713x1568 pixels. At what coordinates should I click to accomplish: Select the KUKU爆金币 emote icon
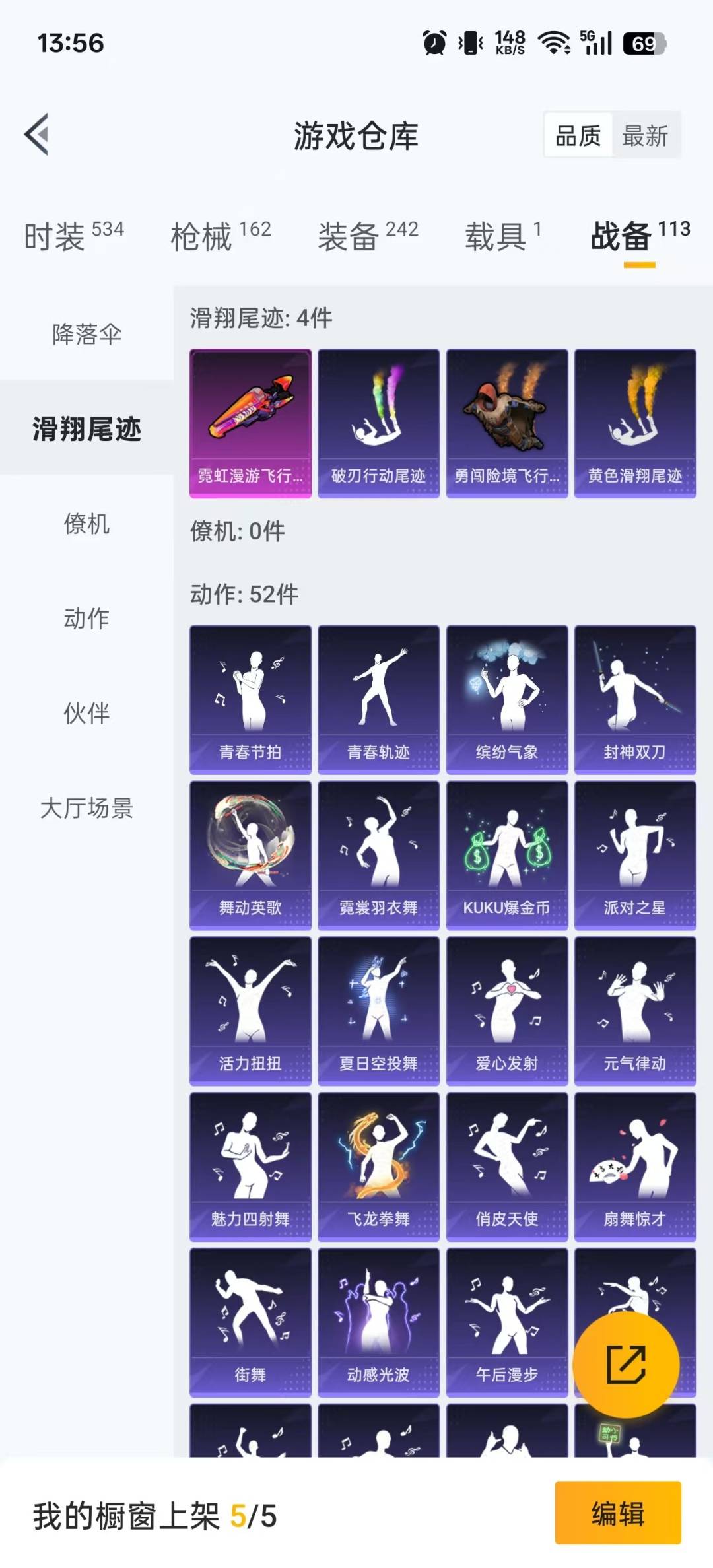506,855
